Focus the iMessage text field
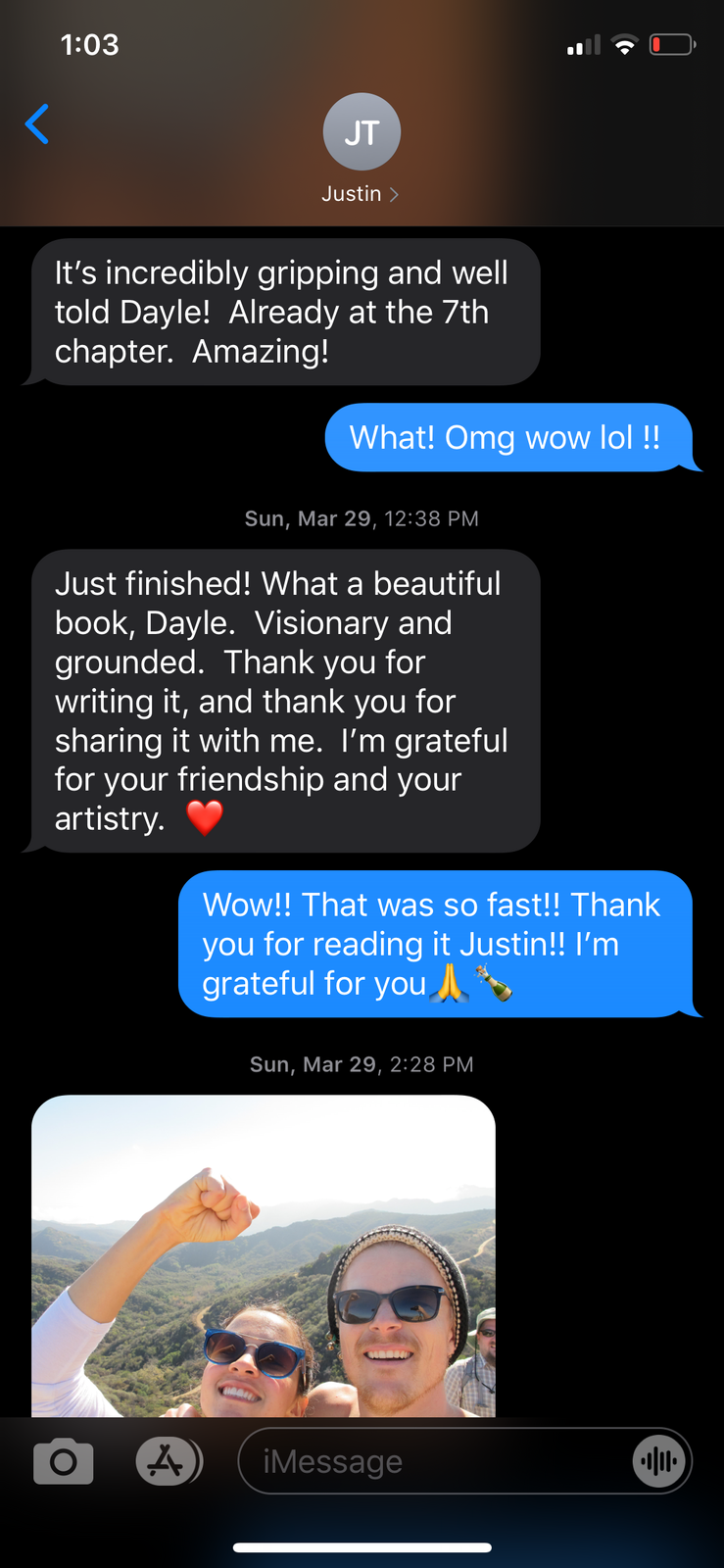724x1568 pixels. 431,1462
